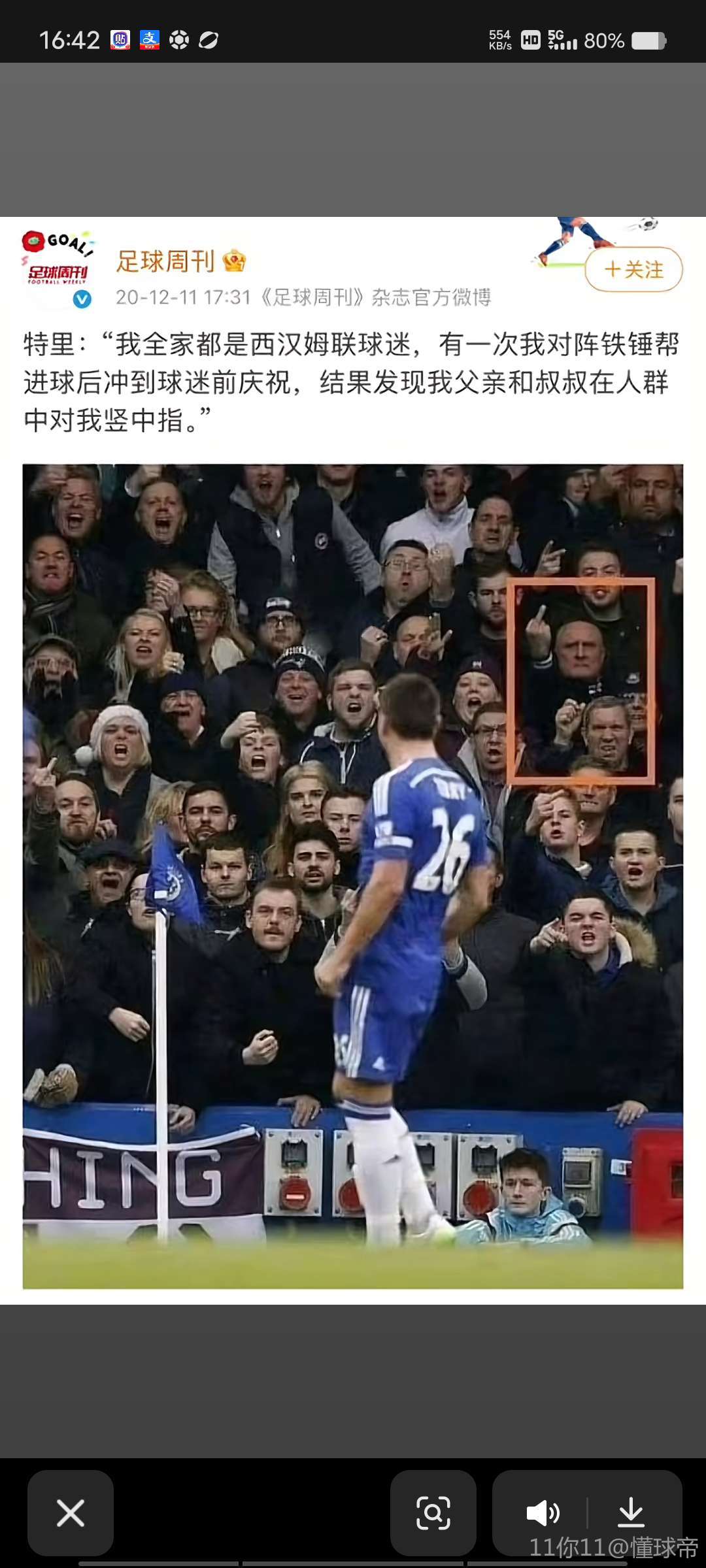This screenshot has width=706, height=1568.
Task: Close the image viewer
Action: point(71,1513)
